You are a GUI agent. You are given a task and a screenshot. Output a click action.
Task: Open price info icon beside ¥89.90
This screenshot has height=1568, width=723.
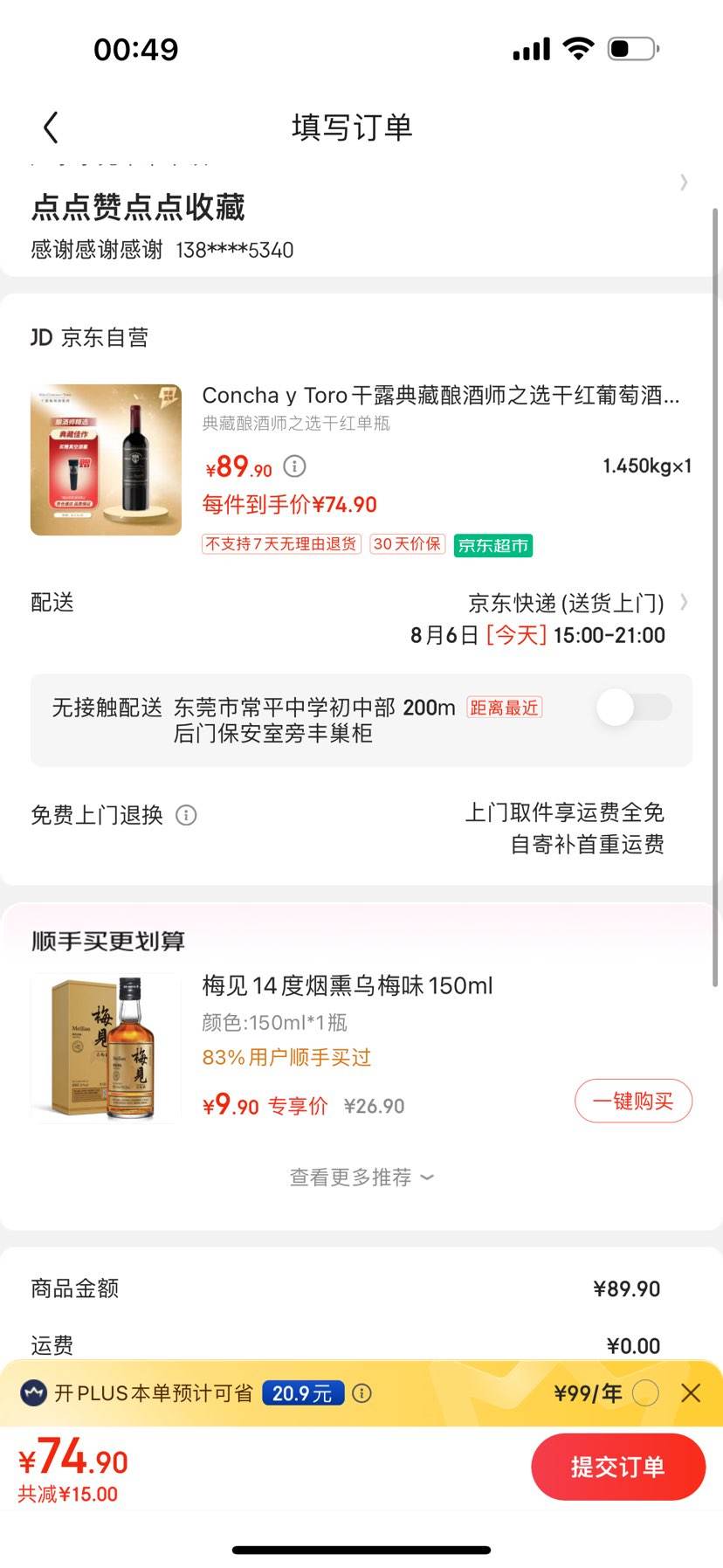coord(295,466)
